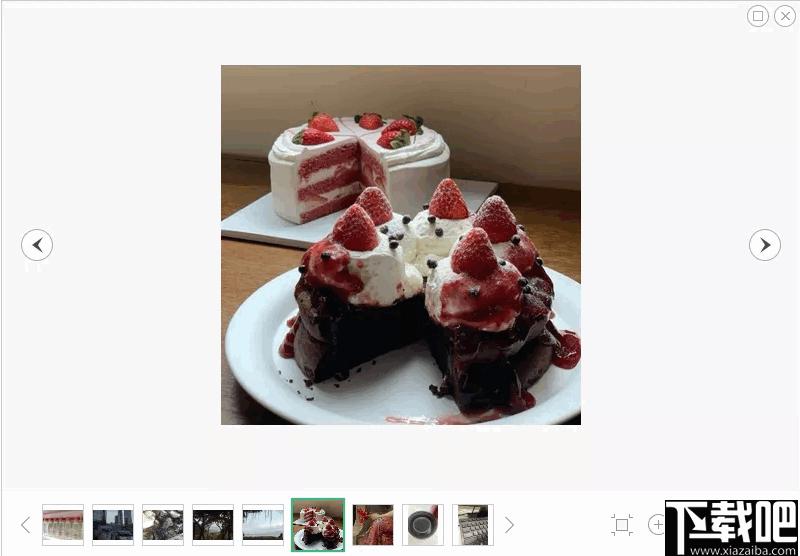Image resolution: width=800 pixels, height=556 pixels.
Task: Go to the next photo
Action: pos(765,245)
